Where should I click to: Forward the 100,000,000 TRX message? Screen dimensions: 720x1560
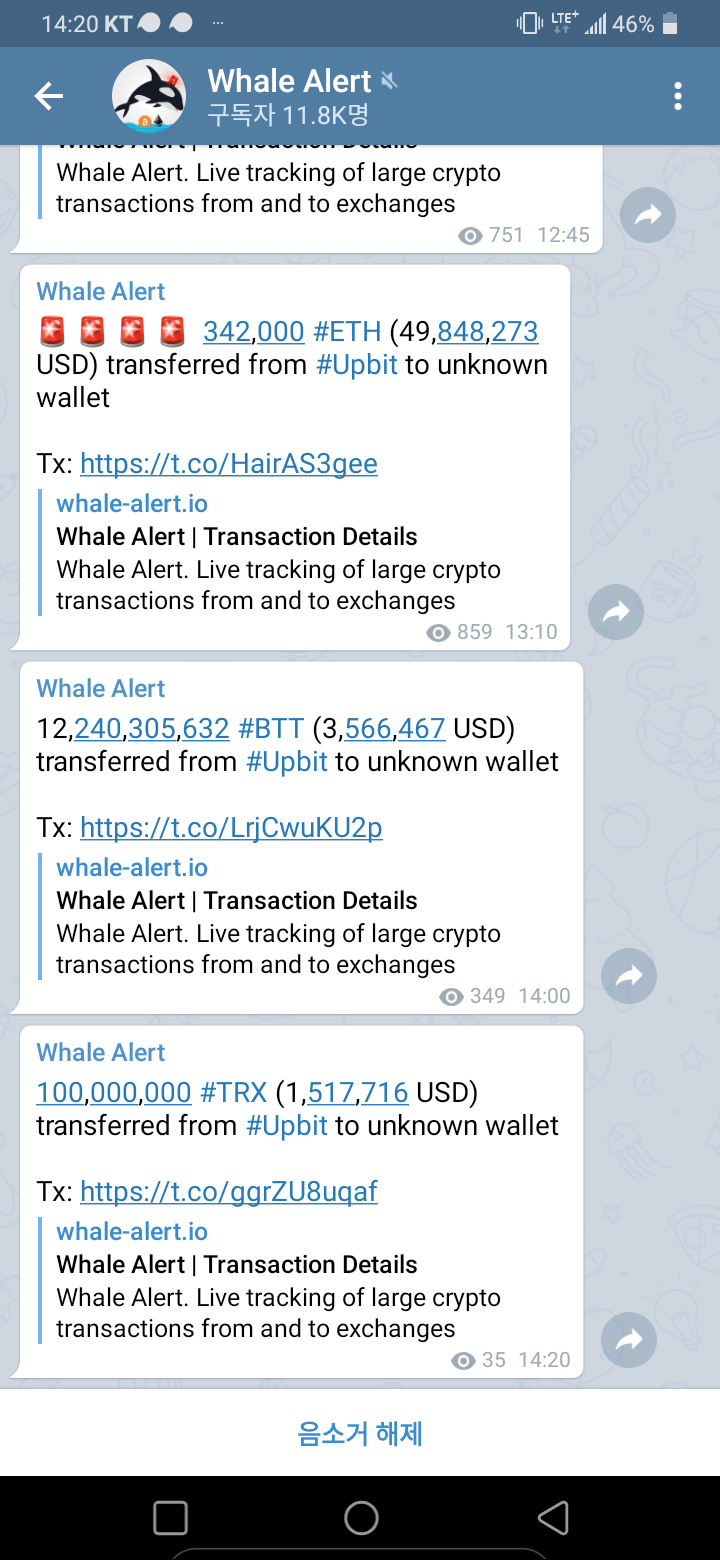point(629,1340)
